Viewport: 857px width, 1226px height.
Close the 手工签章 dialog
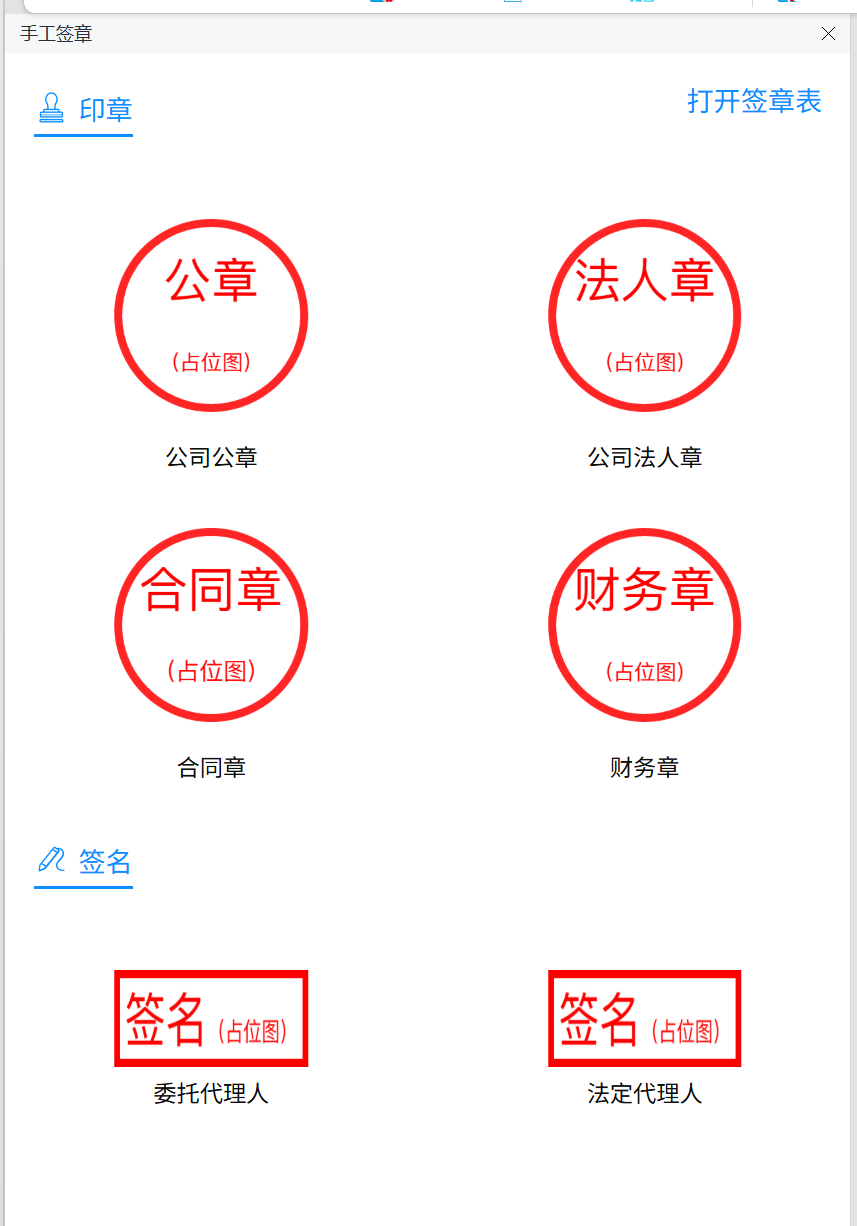pos(828,34)
